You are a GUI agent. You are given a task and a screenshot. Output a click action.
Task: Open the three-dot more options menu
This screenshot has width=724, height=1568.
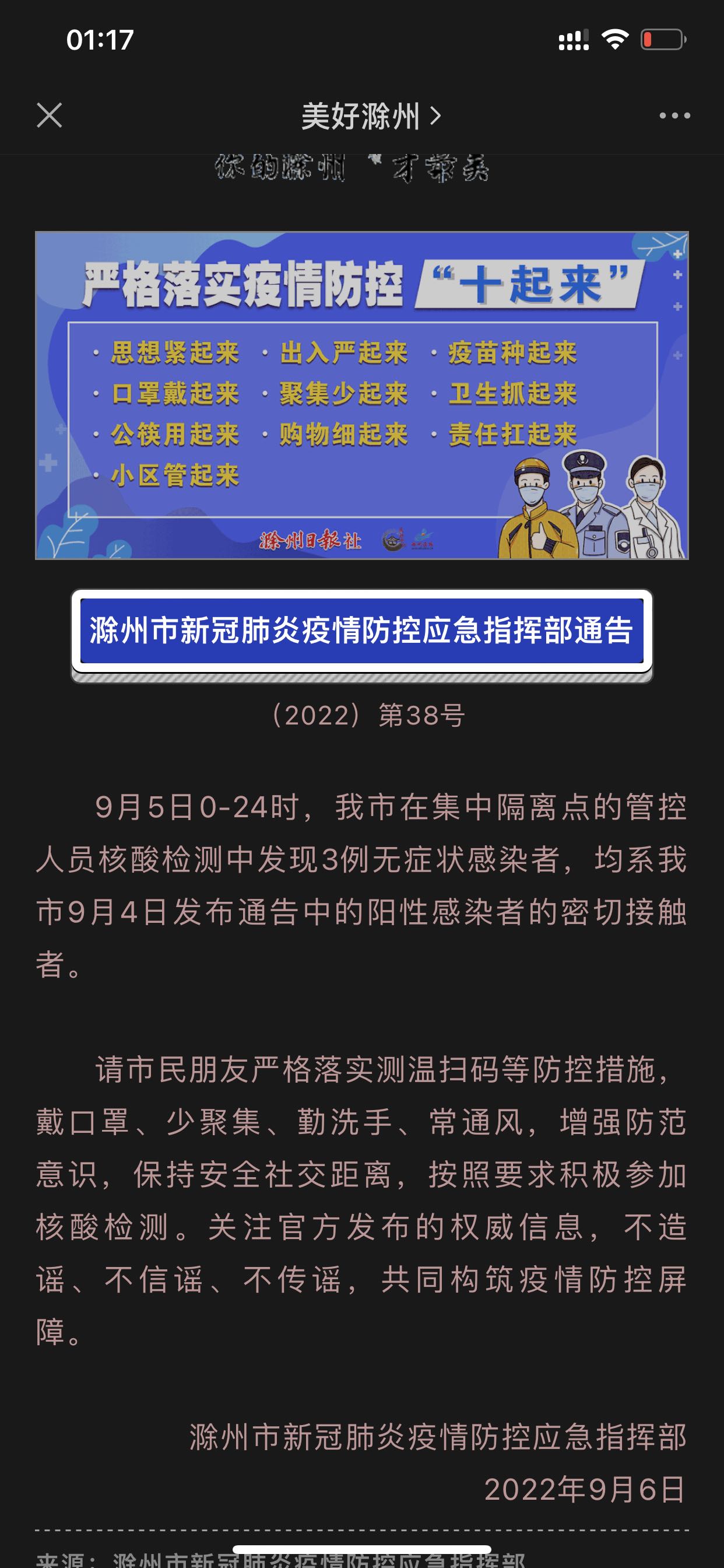point(674,116)
